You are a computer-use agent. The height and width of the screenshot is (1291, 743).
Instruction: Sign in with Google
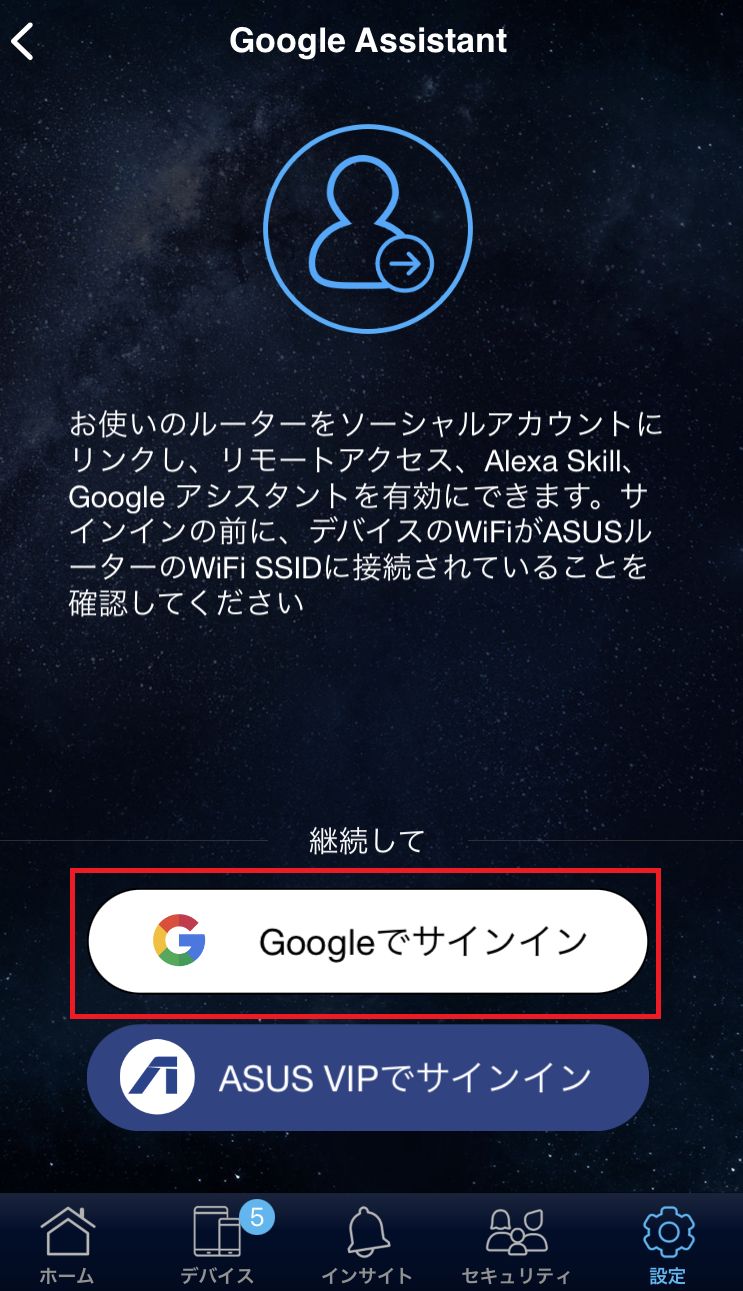coord(367,942)
